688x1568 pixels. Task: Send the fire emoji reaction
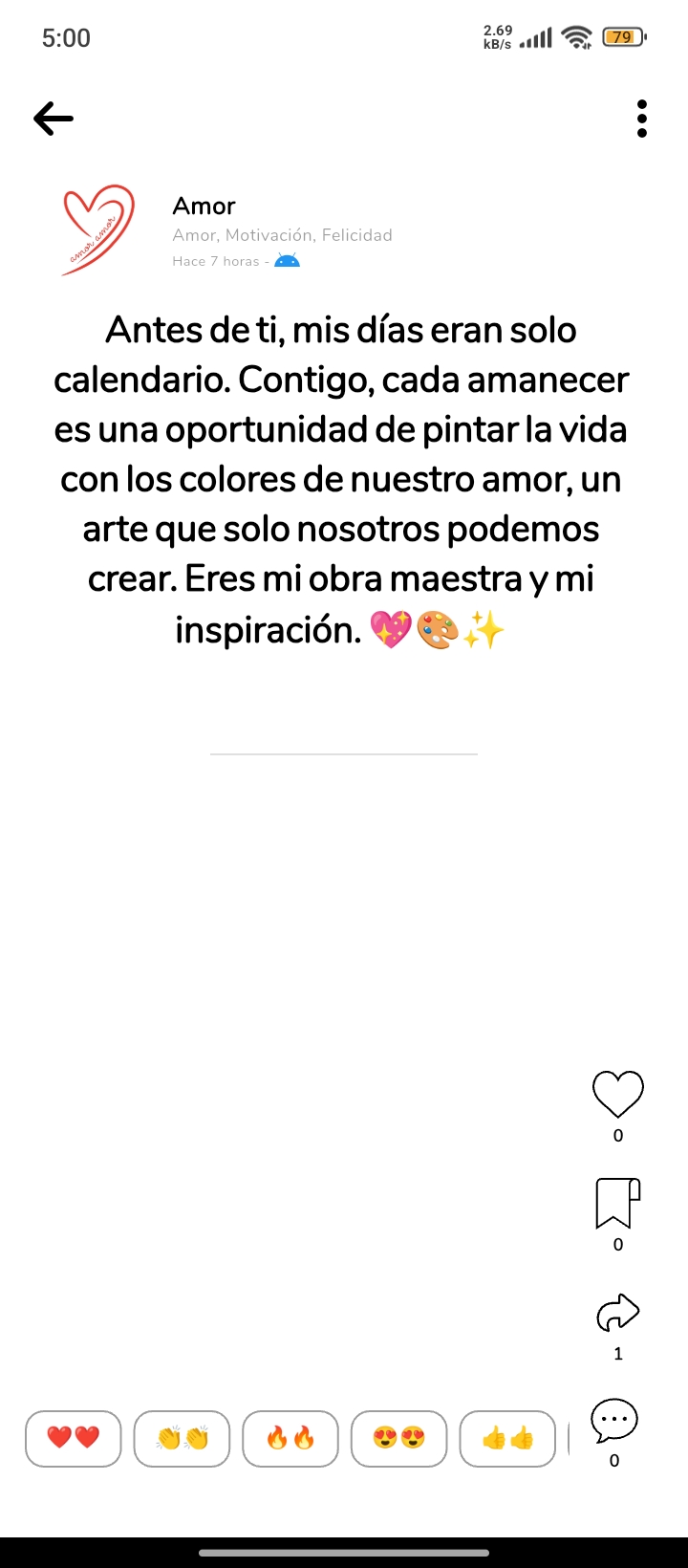tap(290, 1438)
